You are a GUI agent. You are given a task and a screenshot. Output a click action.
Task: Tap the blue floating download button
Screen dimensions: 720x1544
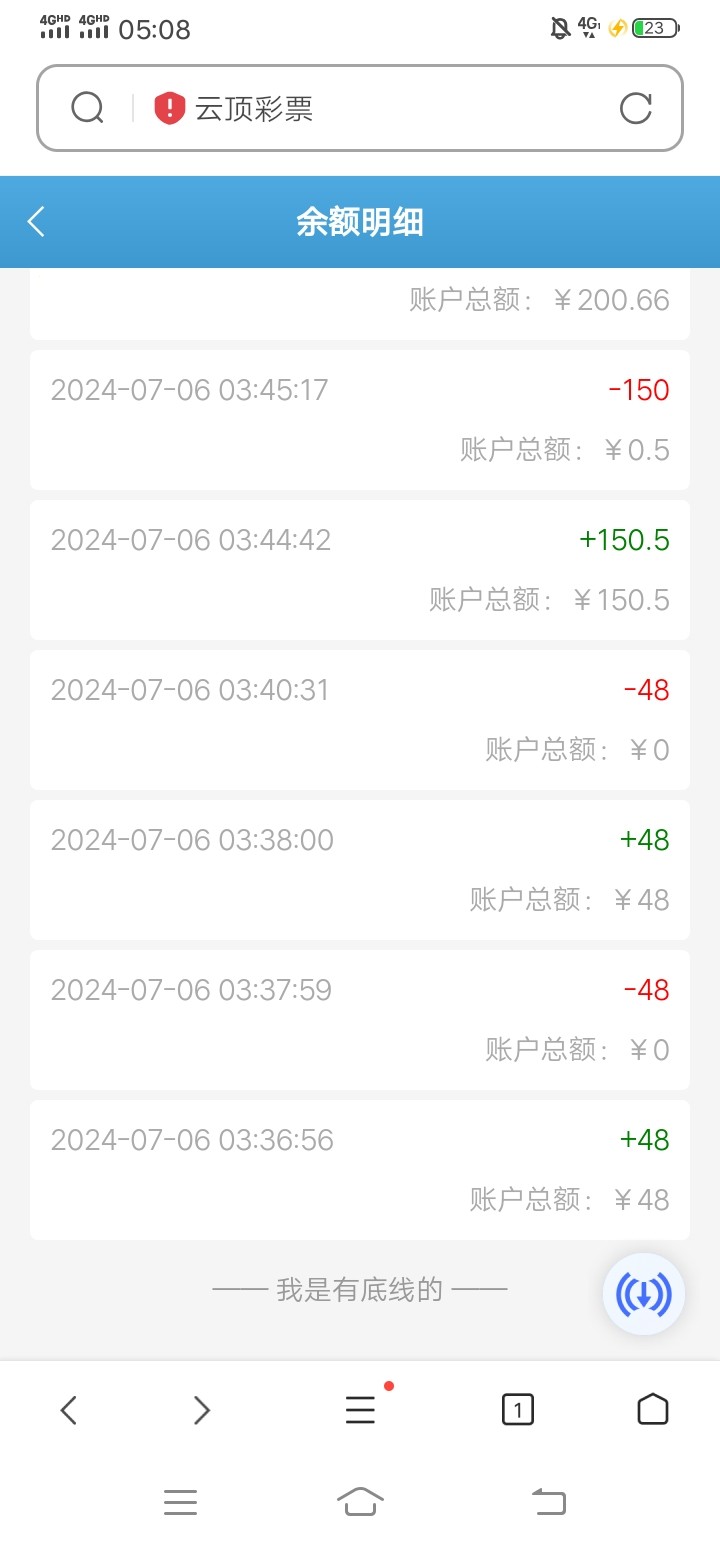pyautogui.click(x=644, y=1294)
